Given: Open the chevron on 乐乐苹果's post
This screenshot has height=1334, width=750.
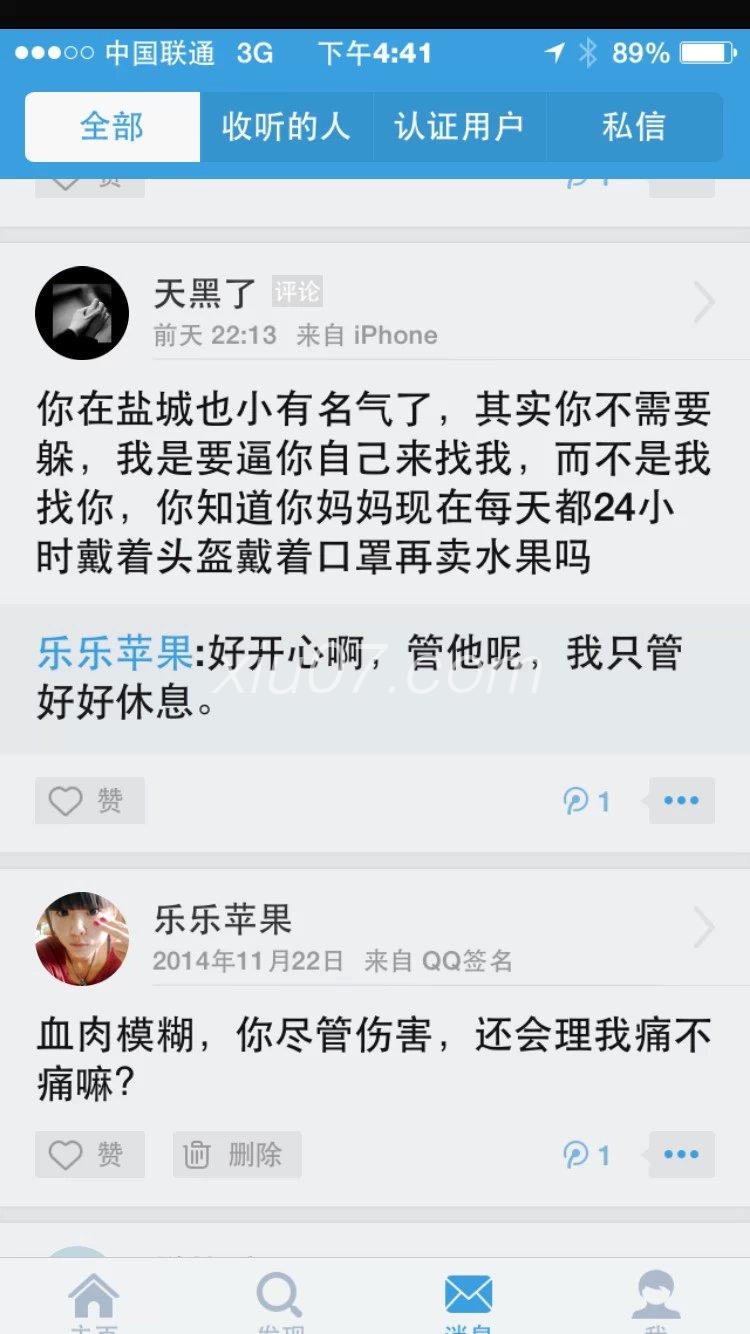Looking at the screenshot, I should click(704, 928).
